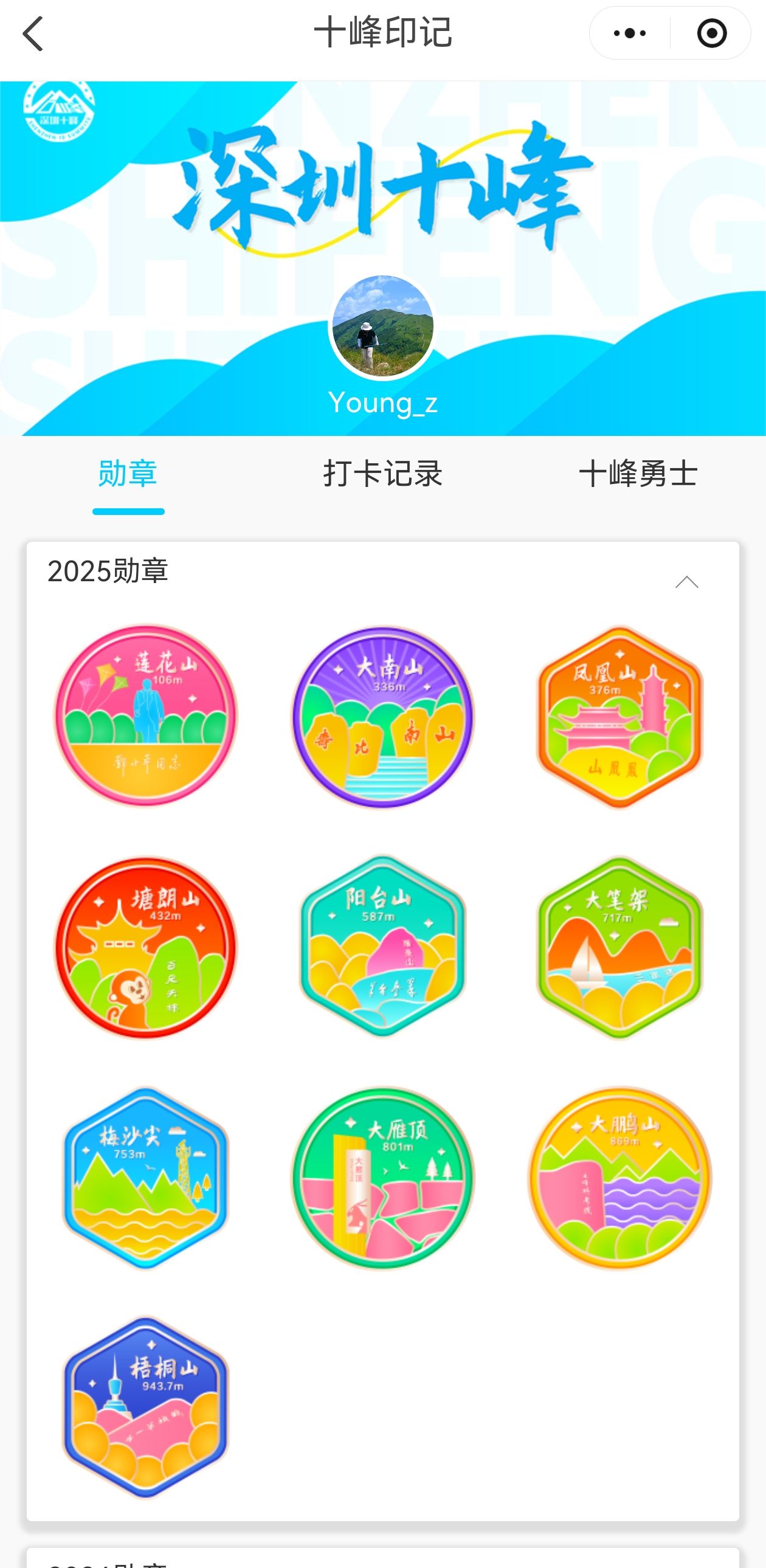View the 阳台山 587m badge
Screen dimensions: 766x1568
382,946
